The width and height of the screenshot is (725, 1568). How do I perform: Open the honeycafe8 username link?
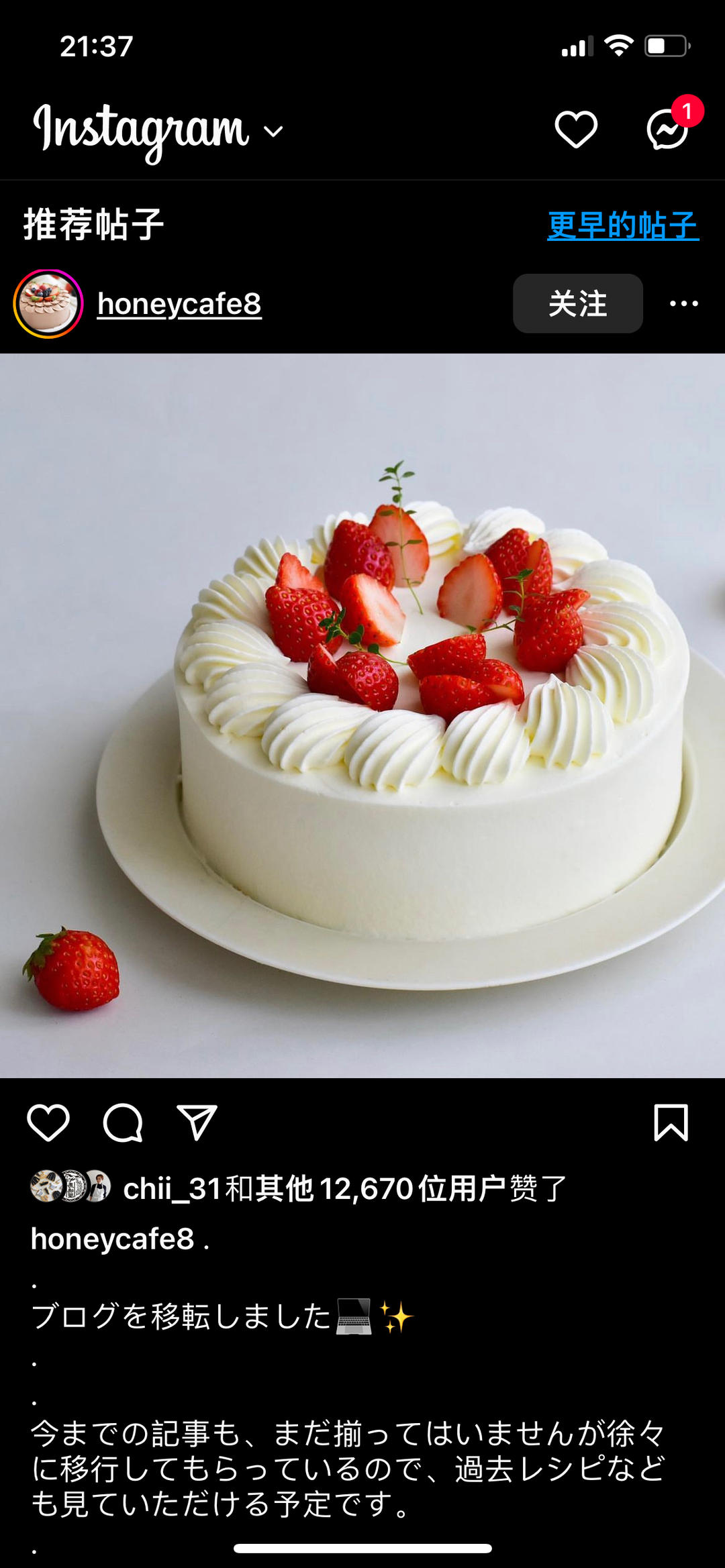click(x=178, y=305)
